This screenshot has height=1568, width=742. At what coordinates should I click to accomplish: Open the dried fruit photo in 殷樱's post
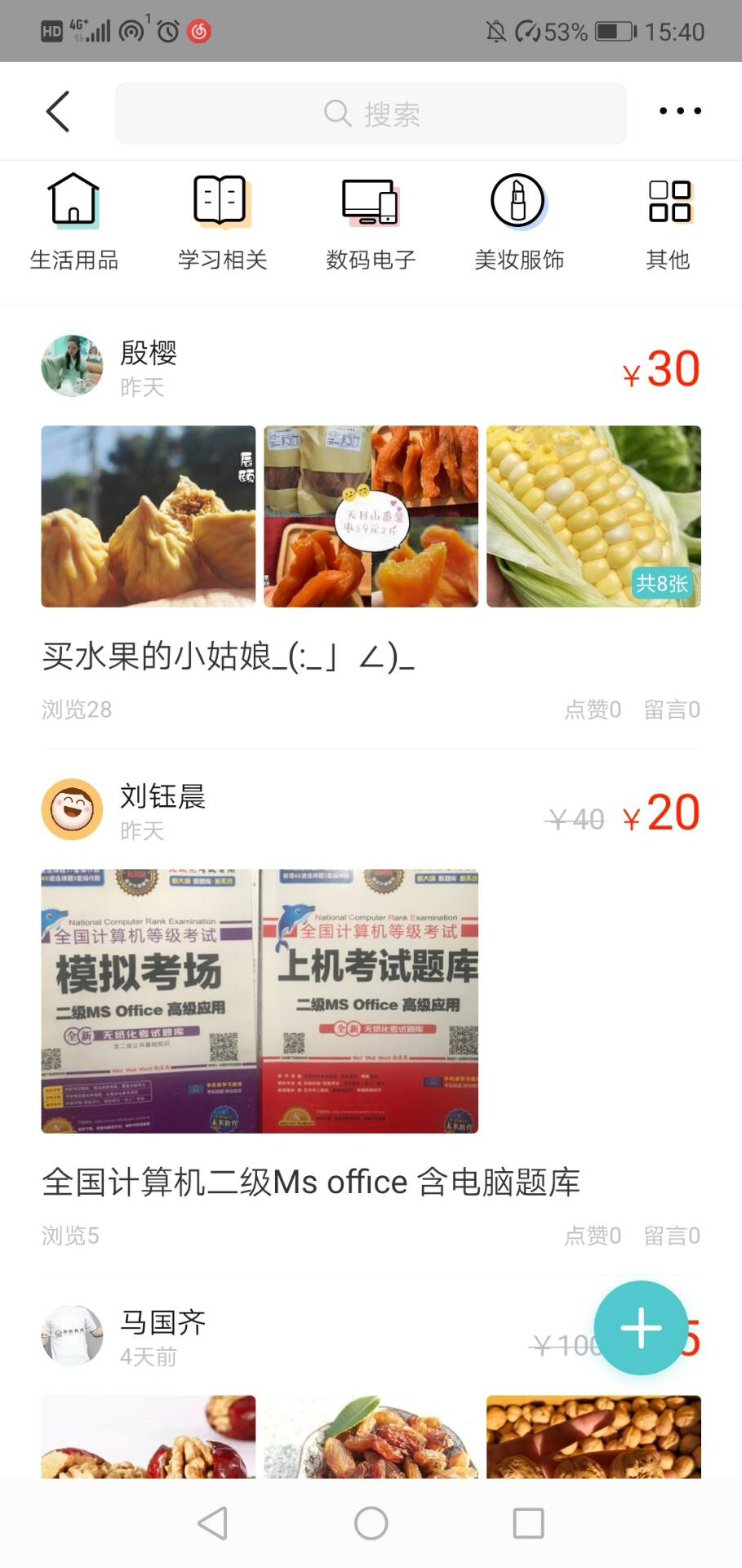(x=371, y=516)
